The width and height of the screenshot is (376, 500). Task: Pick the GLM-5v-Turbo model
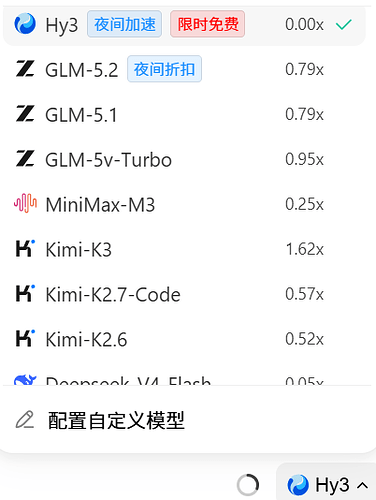pos(184,159)
